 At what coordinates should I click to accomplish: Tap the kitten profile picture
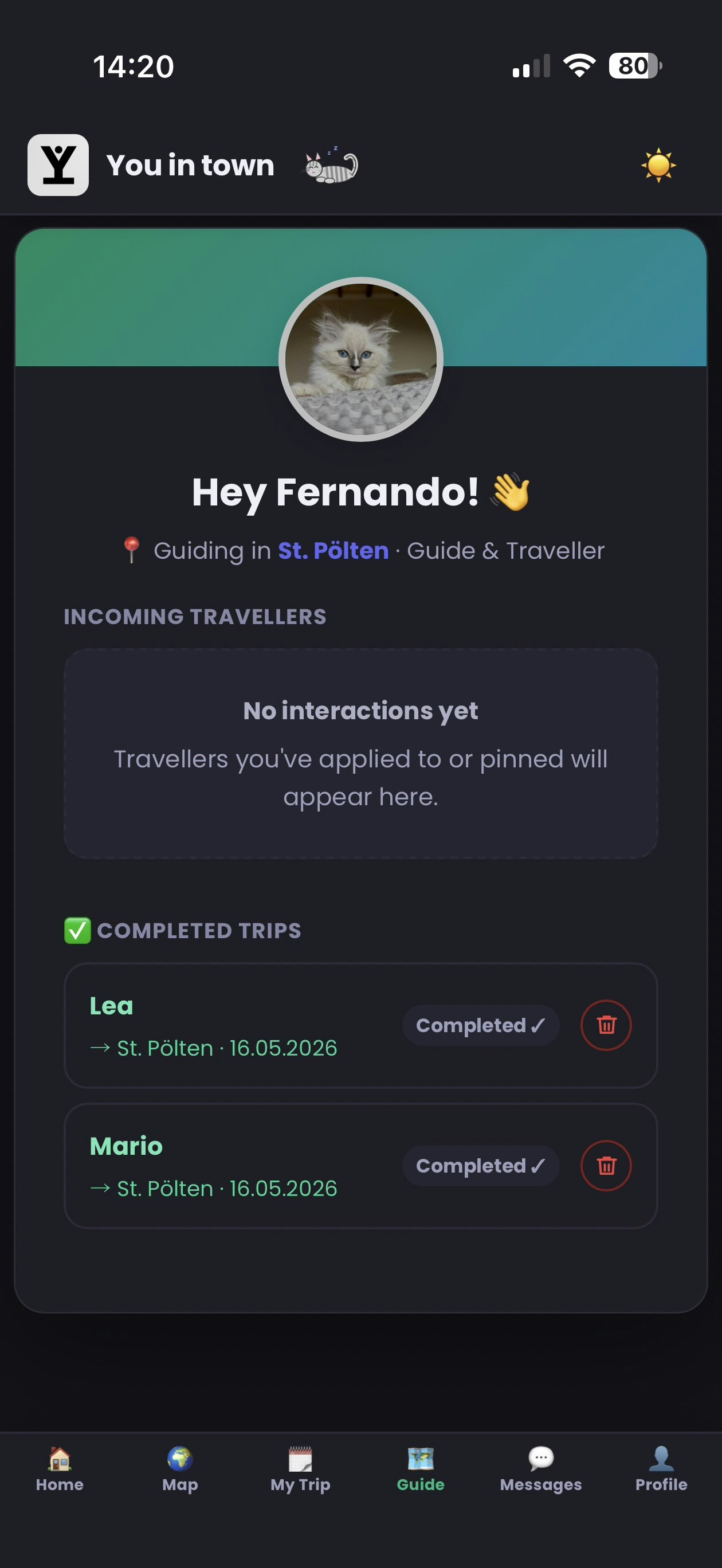361,359
